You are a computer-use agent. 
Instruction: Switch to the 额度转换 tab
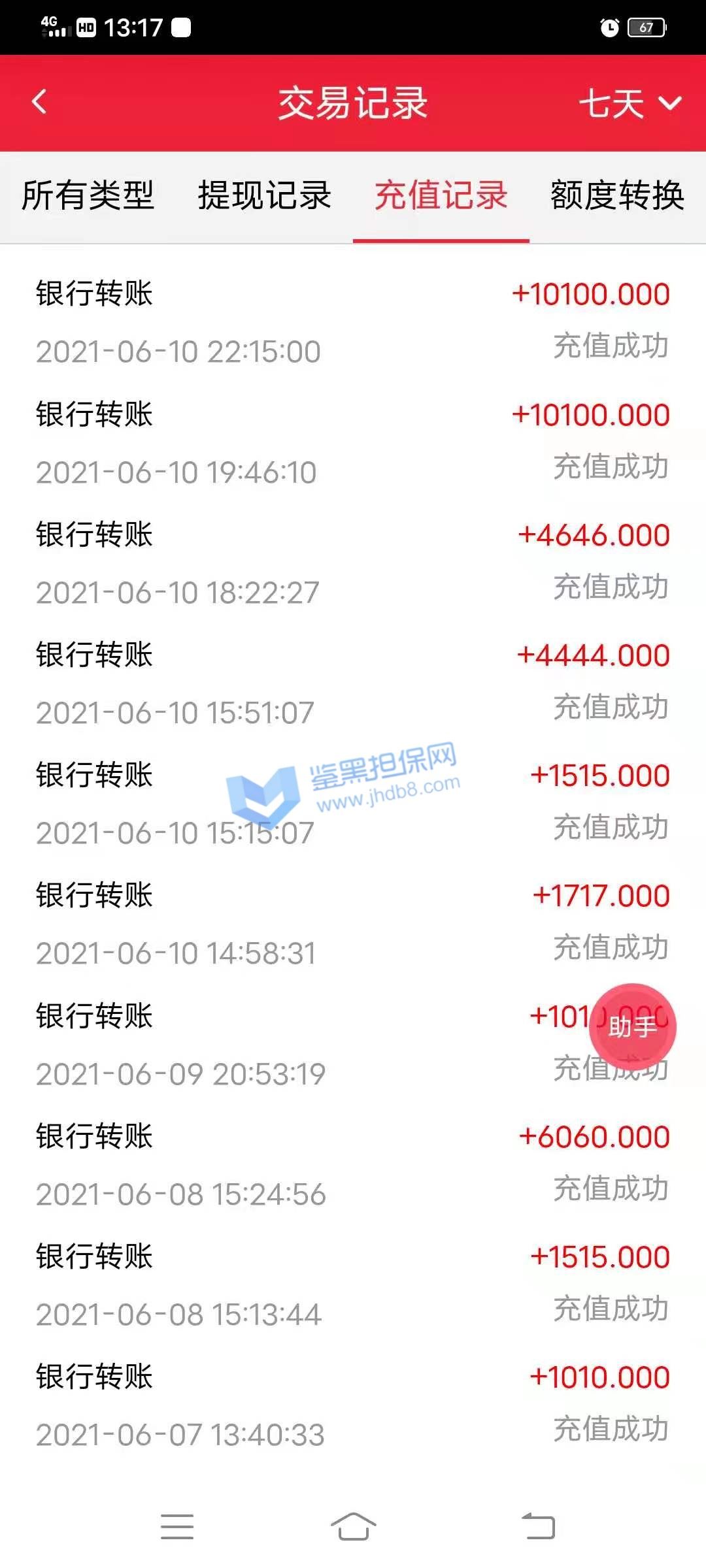(x=618, y=195)
